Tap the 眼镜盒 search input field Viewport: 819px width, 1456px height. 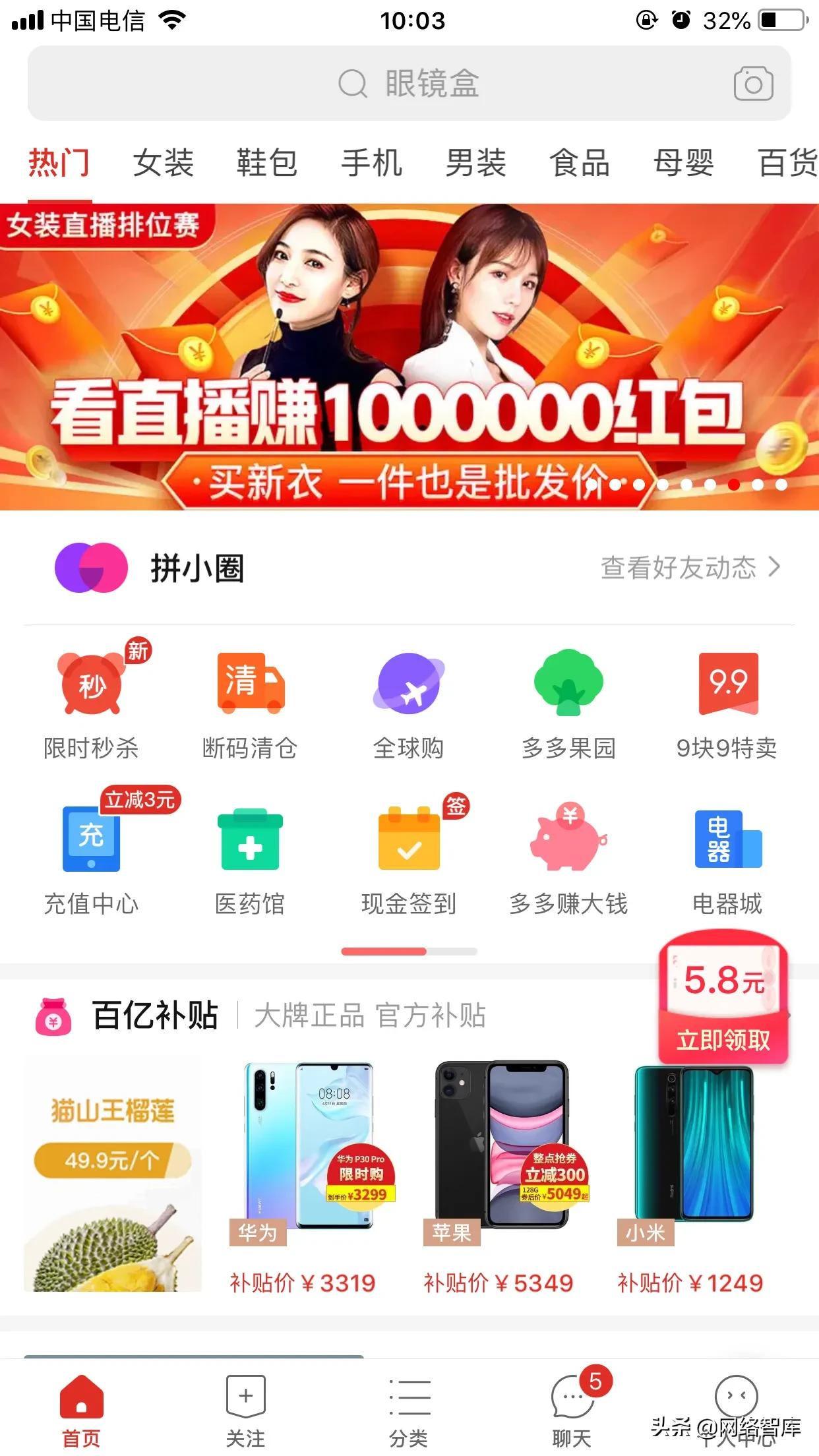pos(409,82)
